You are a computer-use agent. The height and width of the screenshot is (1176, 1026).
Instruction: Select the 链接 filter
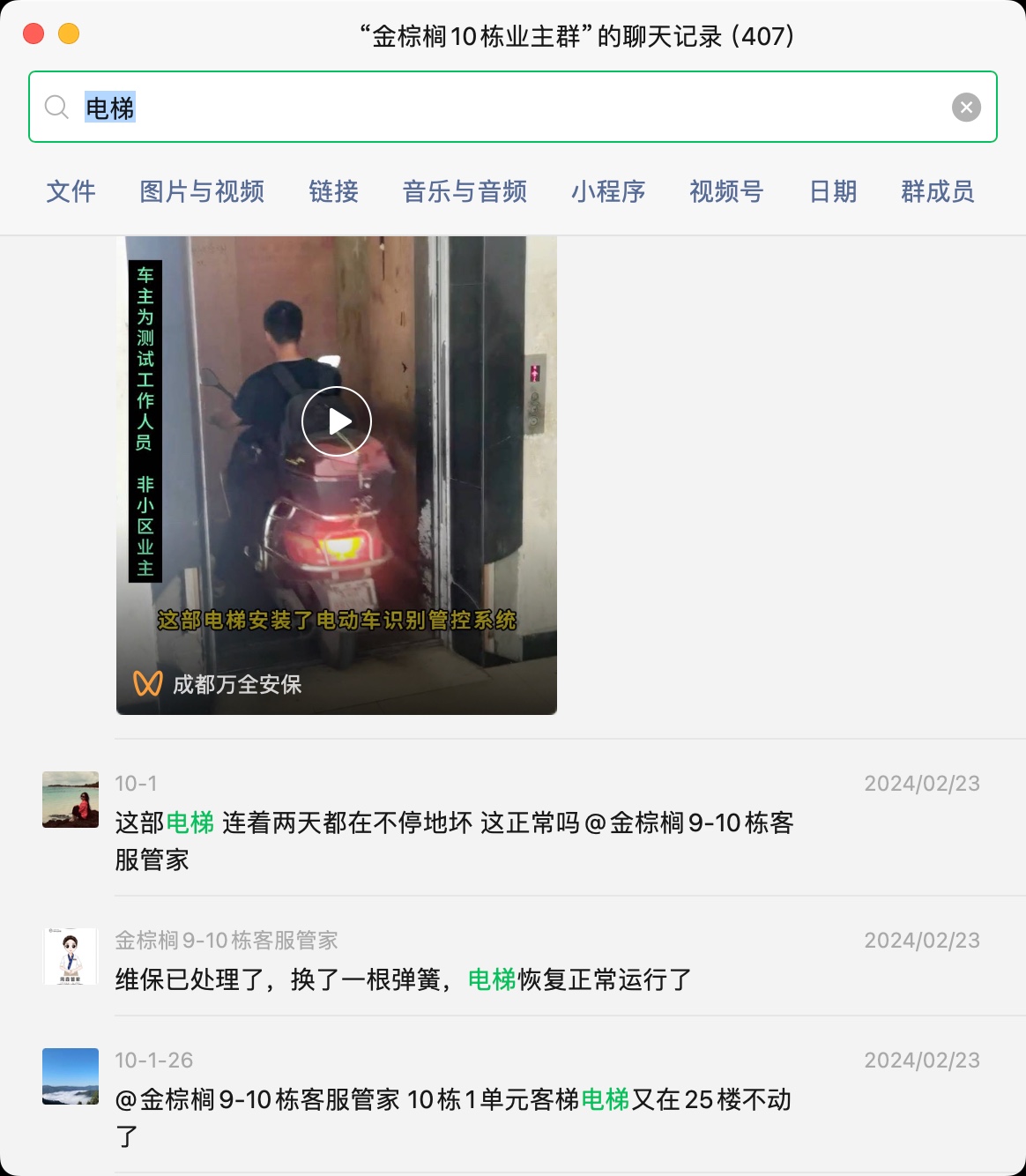pos(333,191)
